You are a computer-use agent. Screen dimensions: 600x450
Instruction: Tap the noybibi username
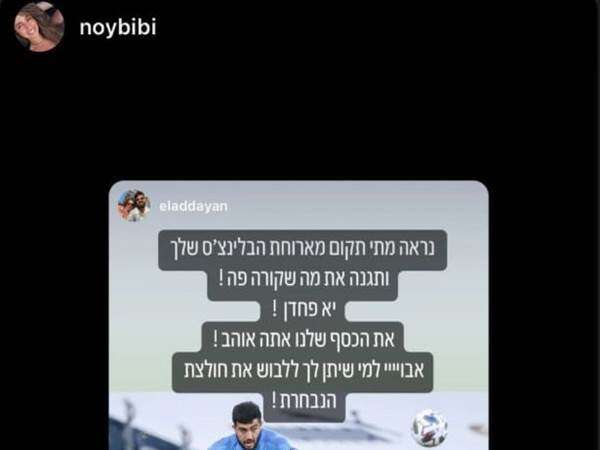point(117,27)
